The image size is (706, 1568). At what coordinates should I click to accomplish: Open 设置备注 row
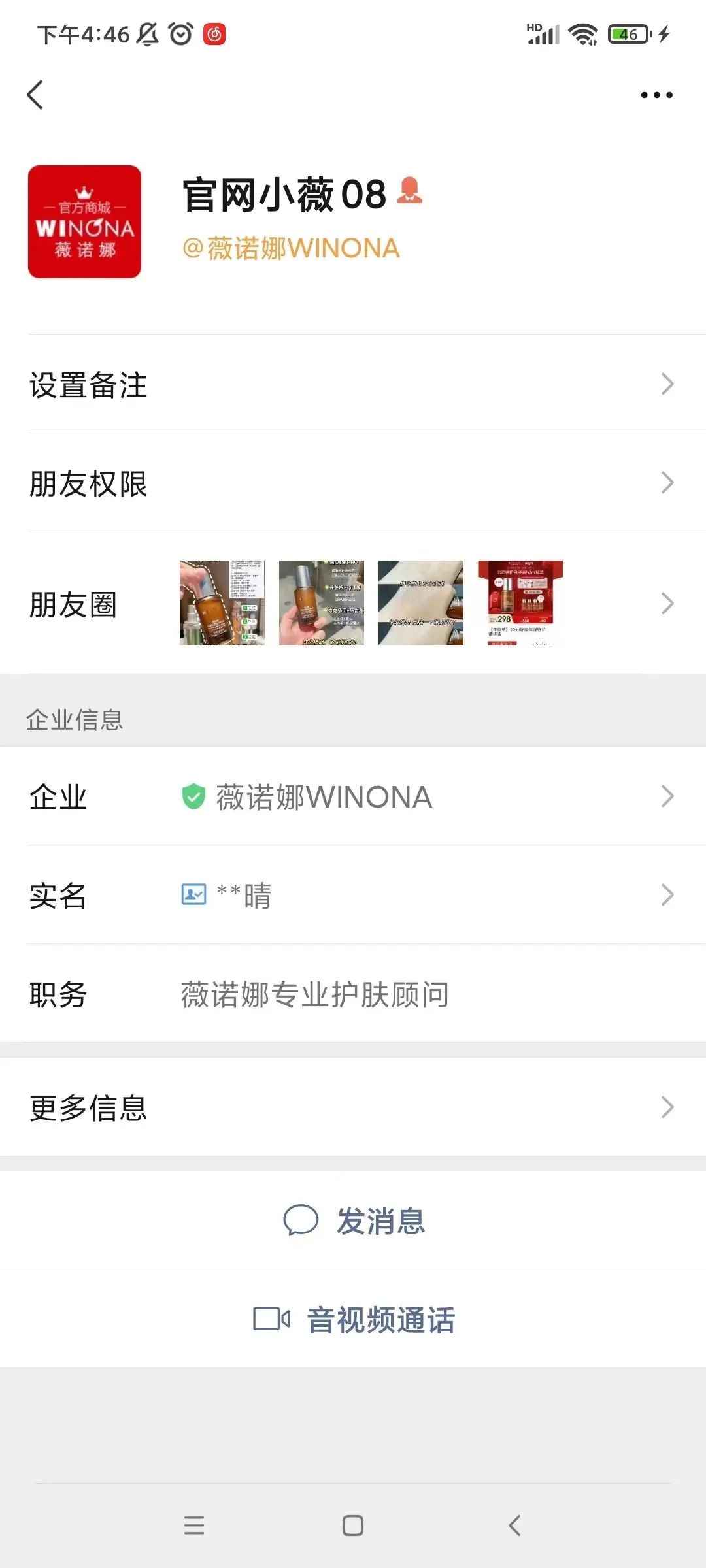coord(353,384)
